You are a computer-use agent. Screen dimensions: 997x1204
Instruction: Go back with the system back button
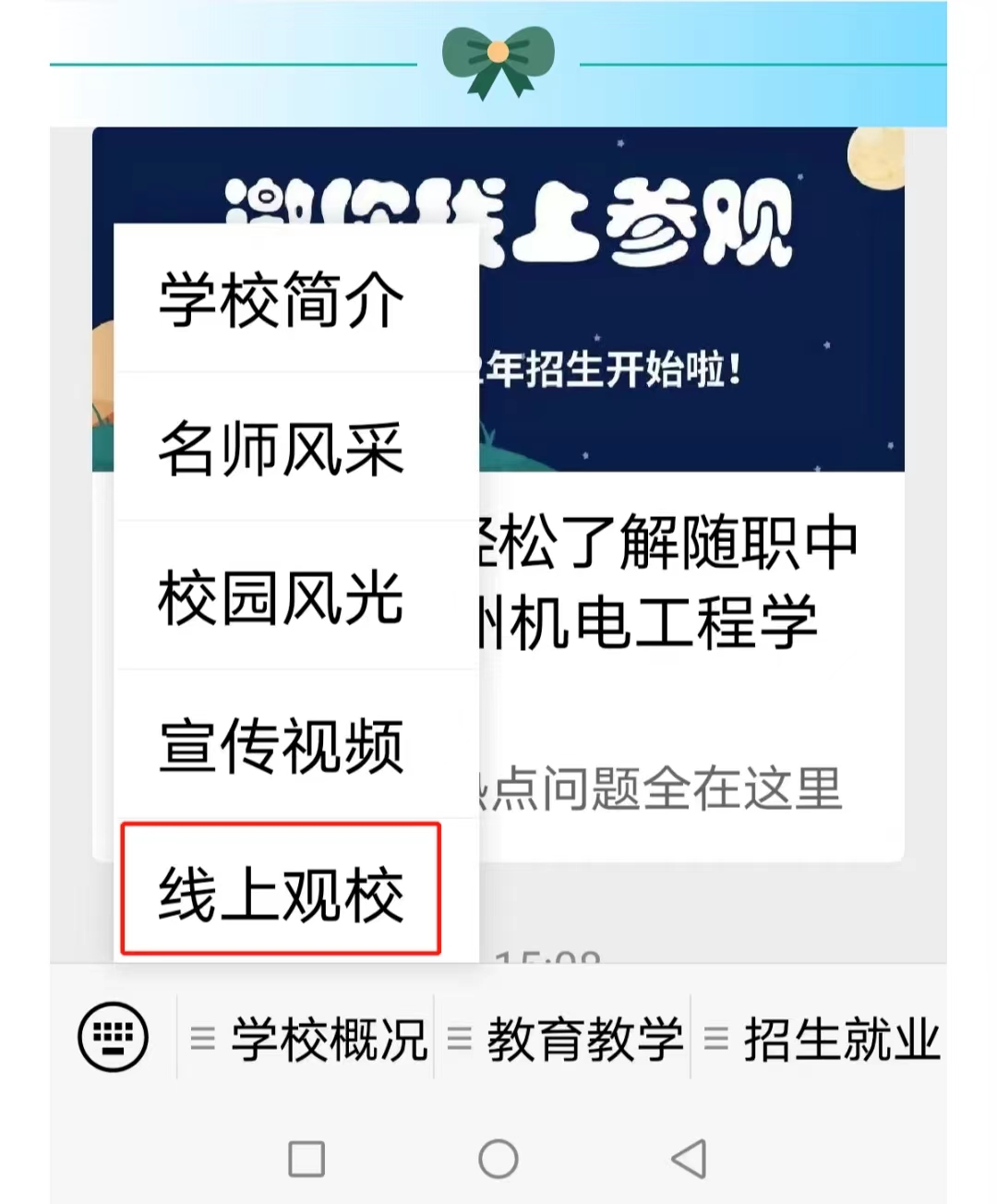tap(689, 1159)
